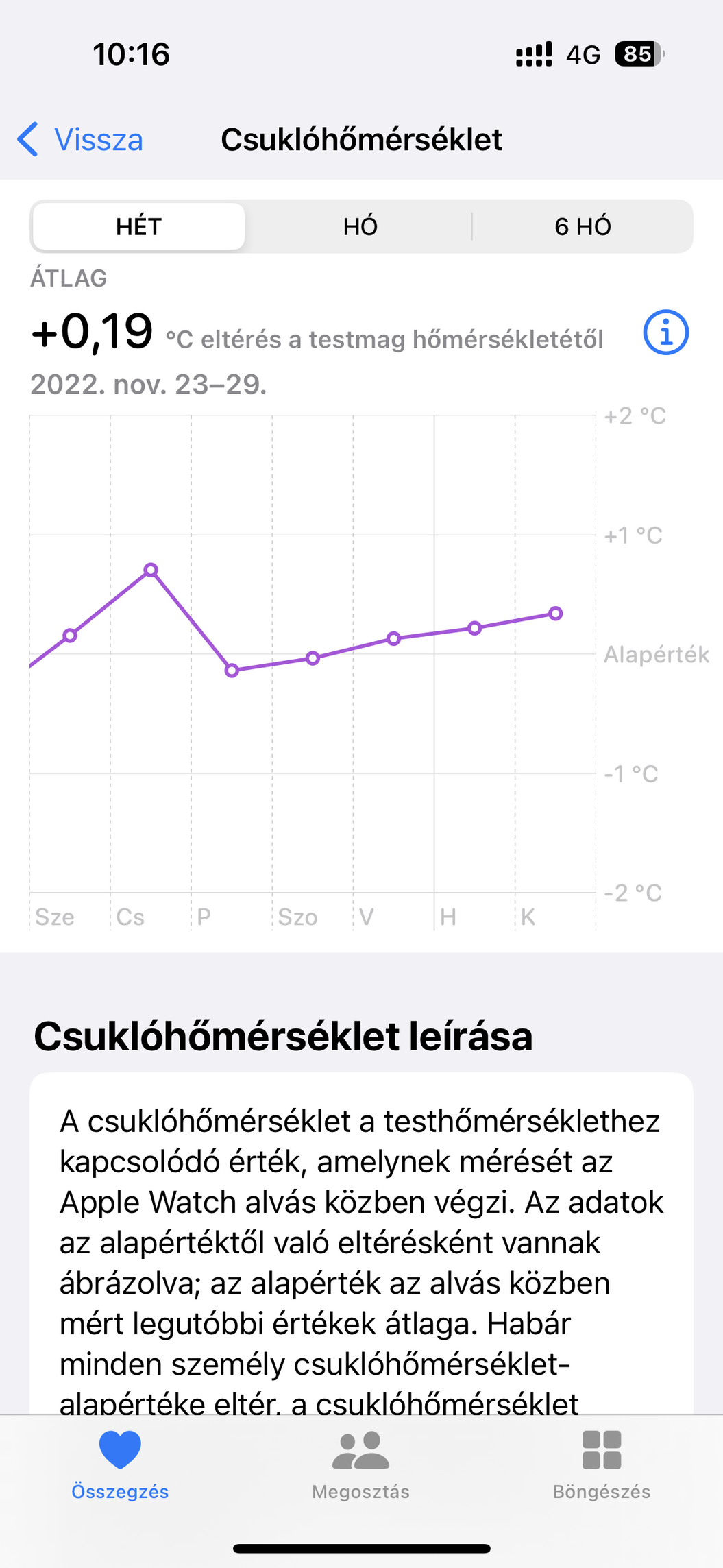Select the HÉT weekly view
The height and width of the screenshot is (1568, 723).
[138, 226]
